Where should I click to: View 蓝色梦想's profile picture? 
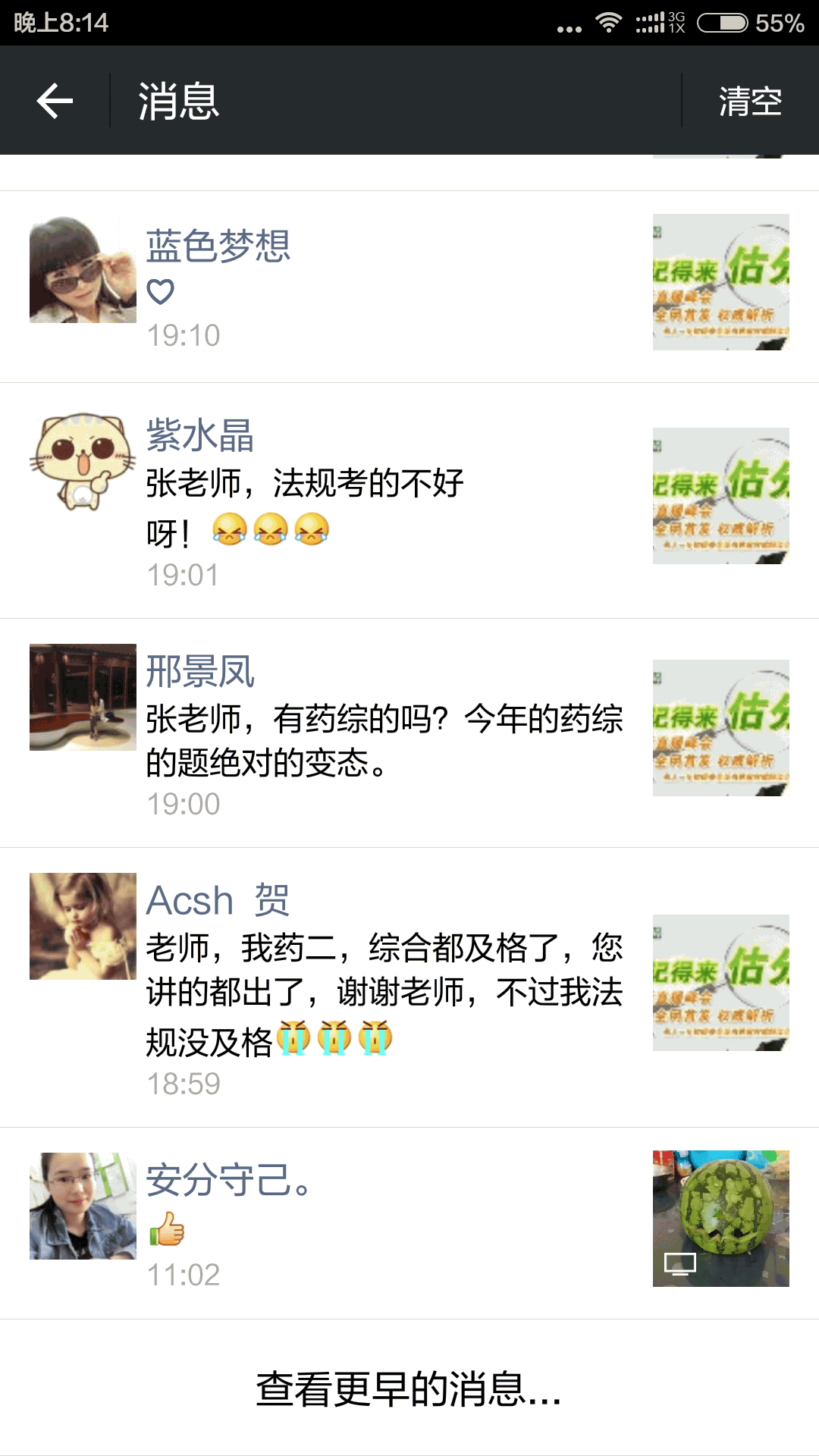point(83,269)
